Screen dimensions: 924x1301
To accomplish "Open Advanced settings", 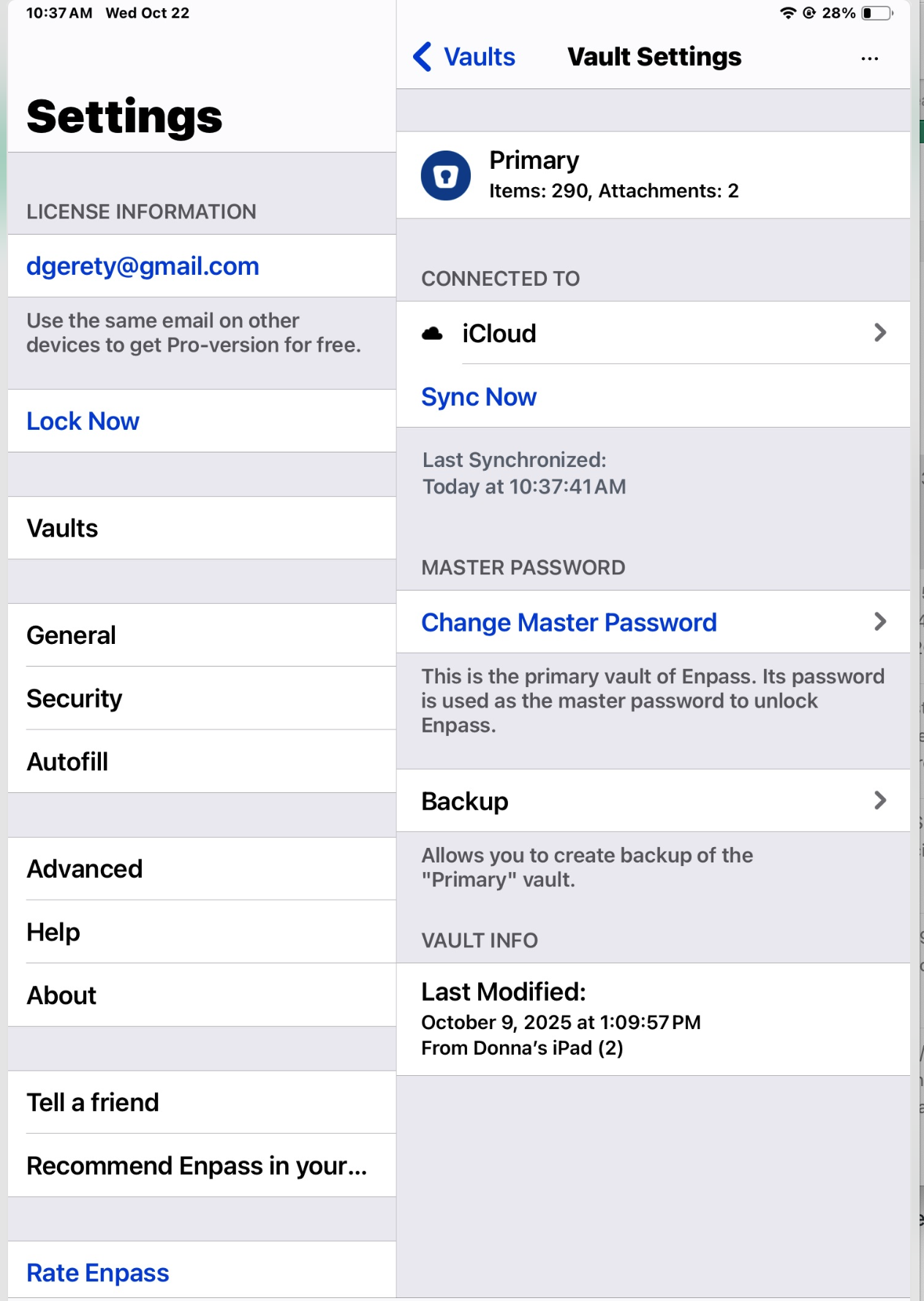I will (202, 869).
